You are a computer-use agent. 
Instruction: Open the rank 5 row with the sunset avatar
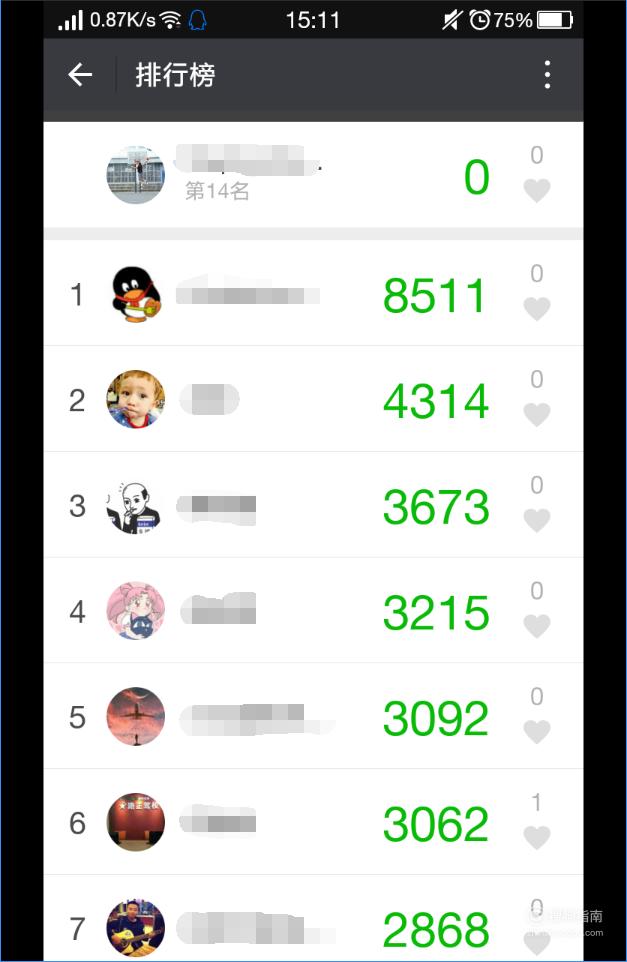click(260, 718)
